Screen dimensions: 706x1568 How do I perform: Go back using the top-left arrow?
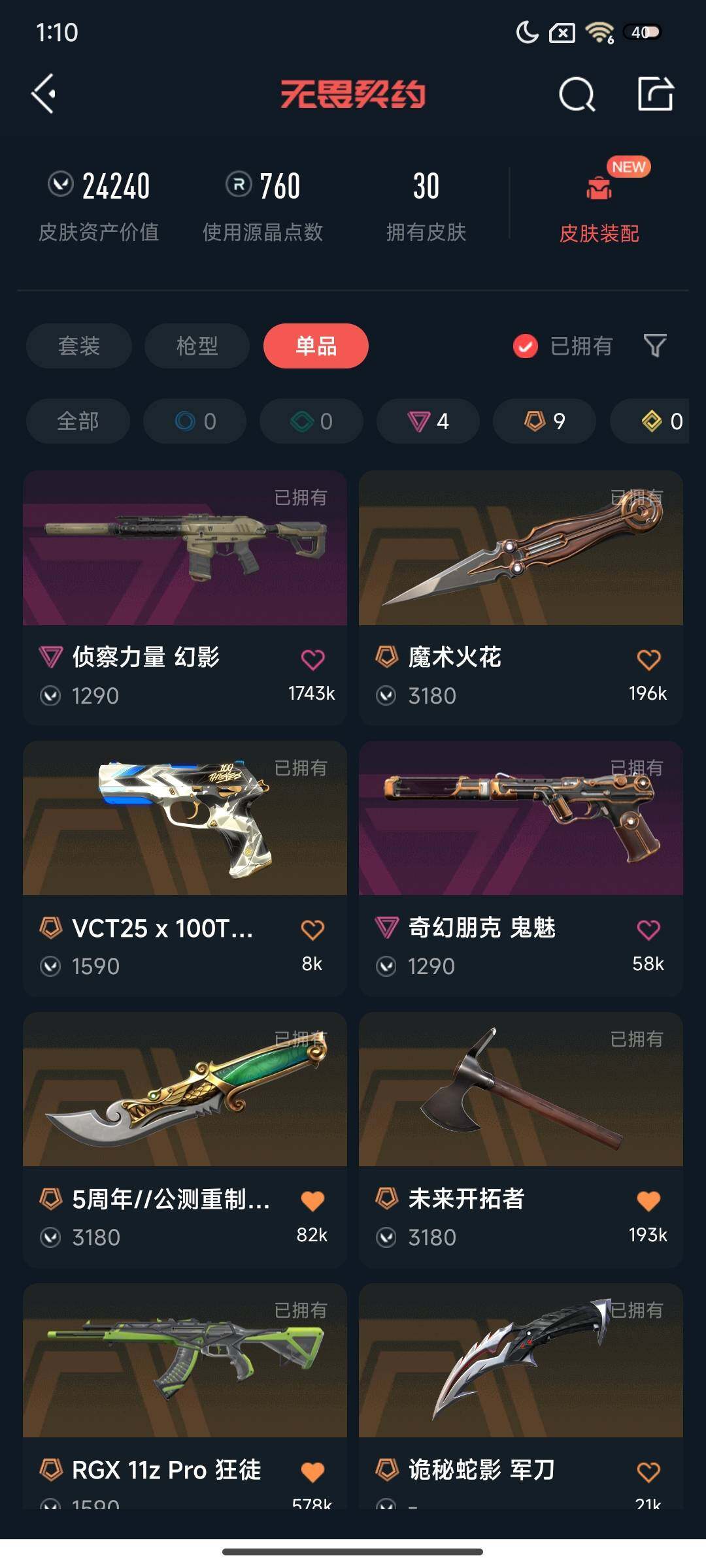tap(44, 94)
